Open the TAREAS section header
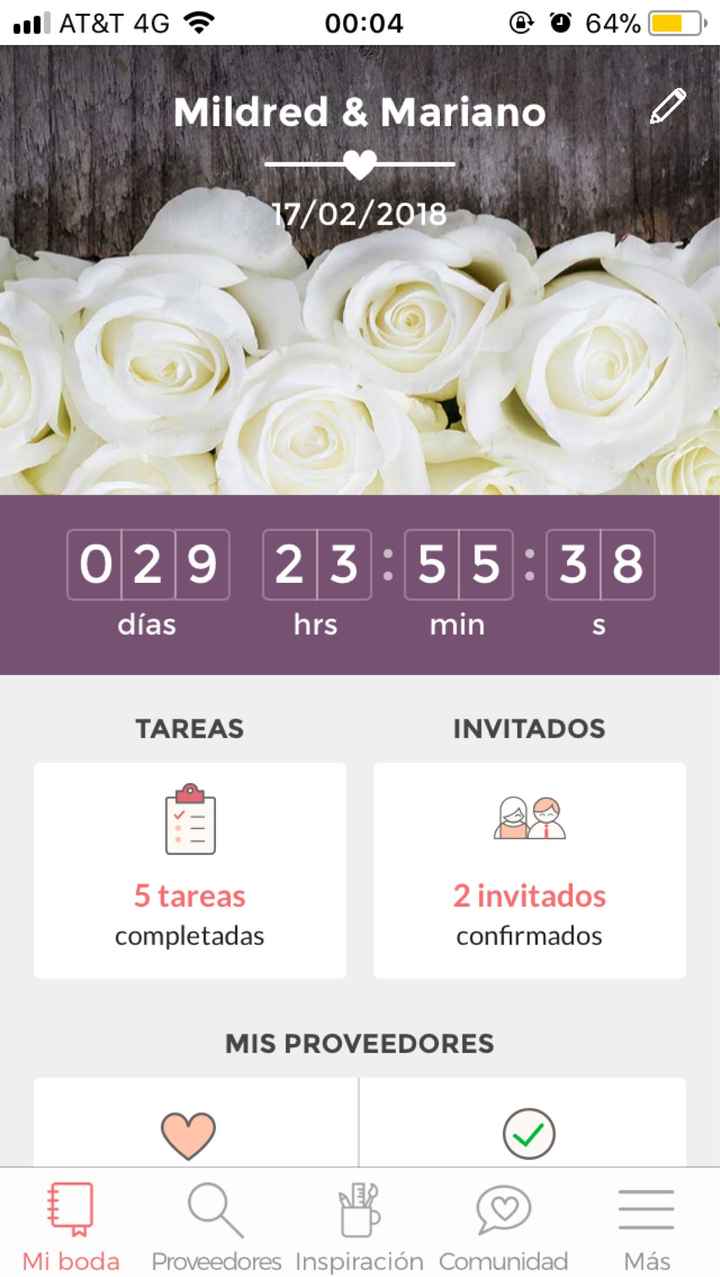 [x=190, y=729]
